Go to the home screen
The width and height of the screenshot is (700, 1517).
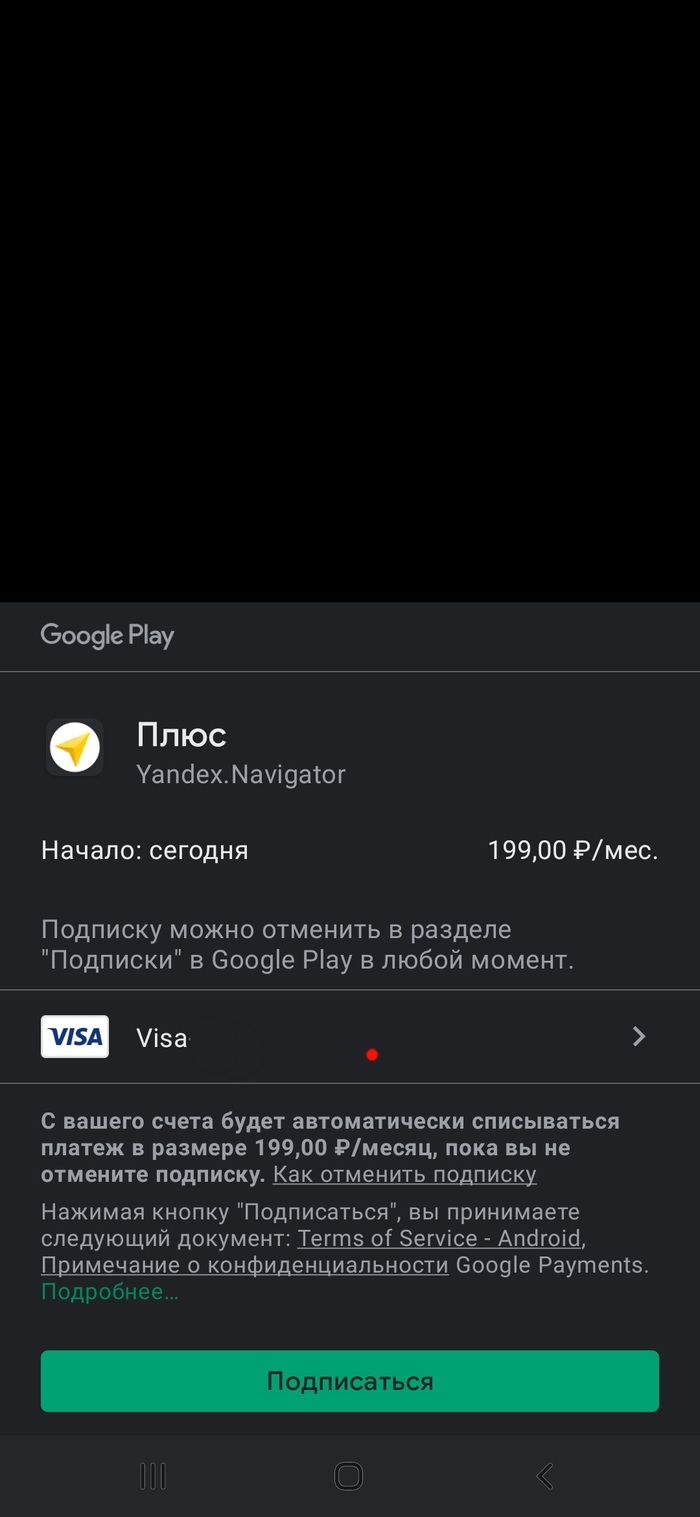tap(348, 1475)
